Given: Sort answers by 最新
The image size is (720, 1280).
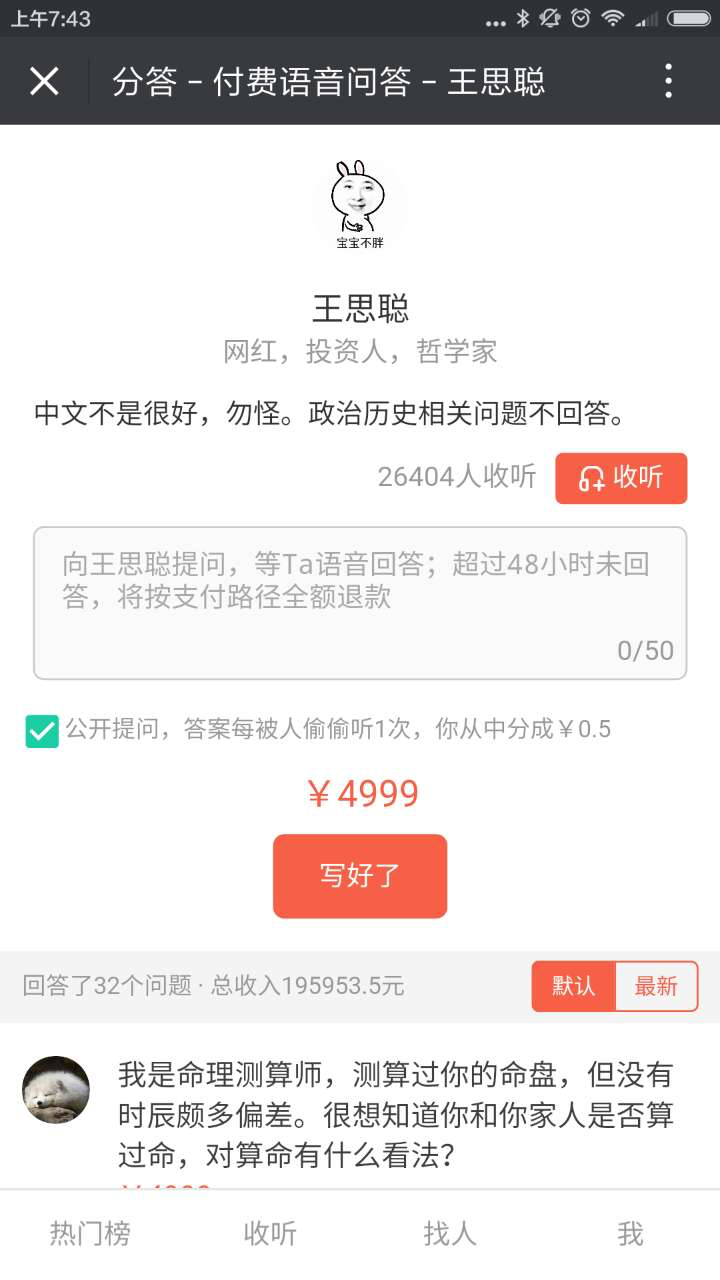Looking at the screenshot, I should (x=656, y=986).
